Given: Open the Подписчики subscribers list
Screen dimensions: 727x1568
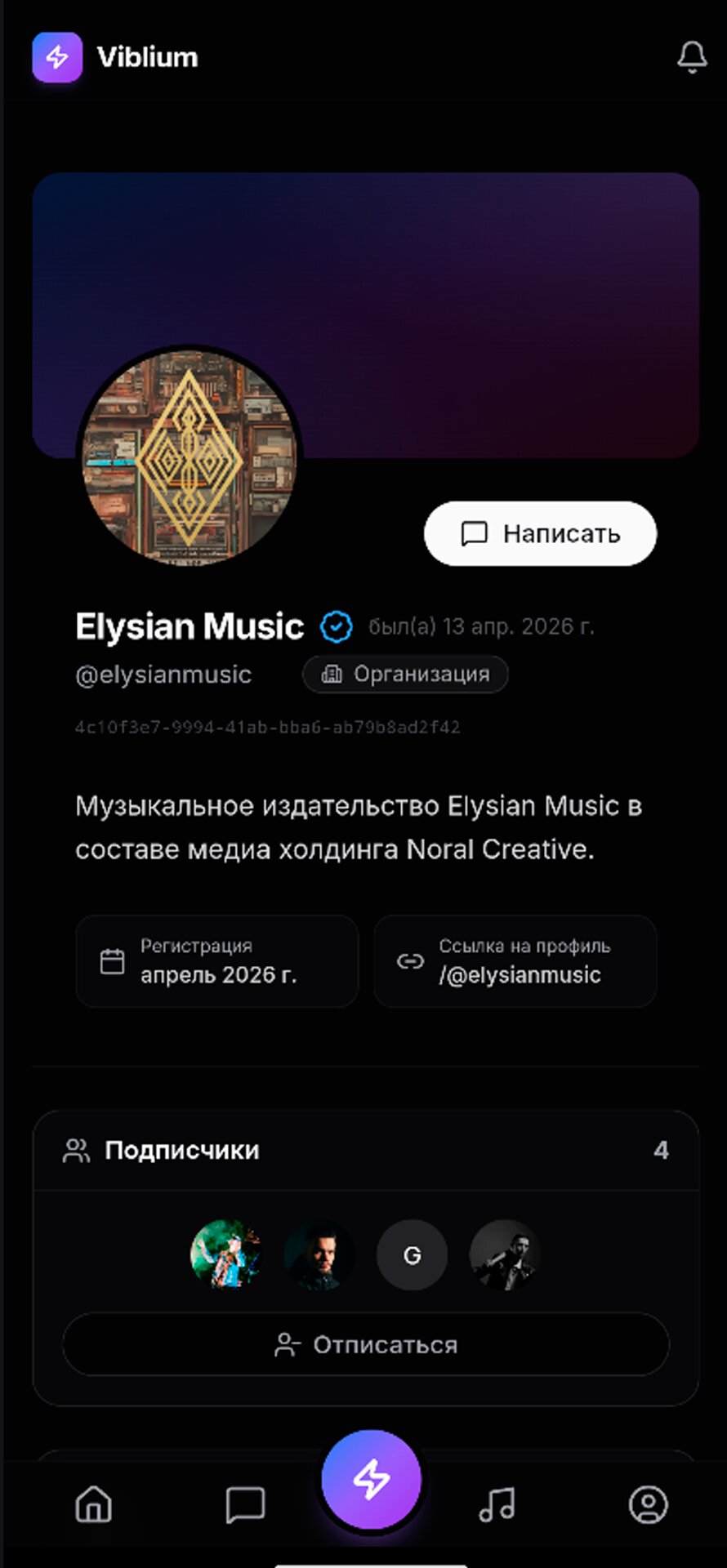Looking at the screenshot, I should (x=181, y=1150).
